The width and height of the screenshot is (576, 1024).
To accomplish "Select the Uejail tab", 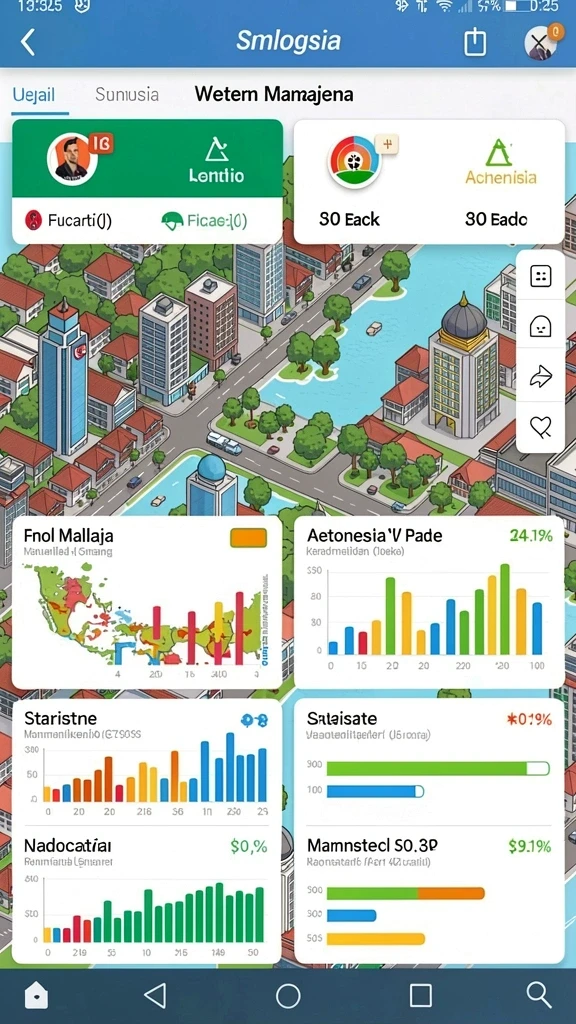I will pyautogui.click(x=33, y=95).
